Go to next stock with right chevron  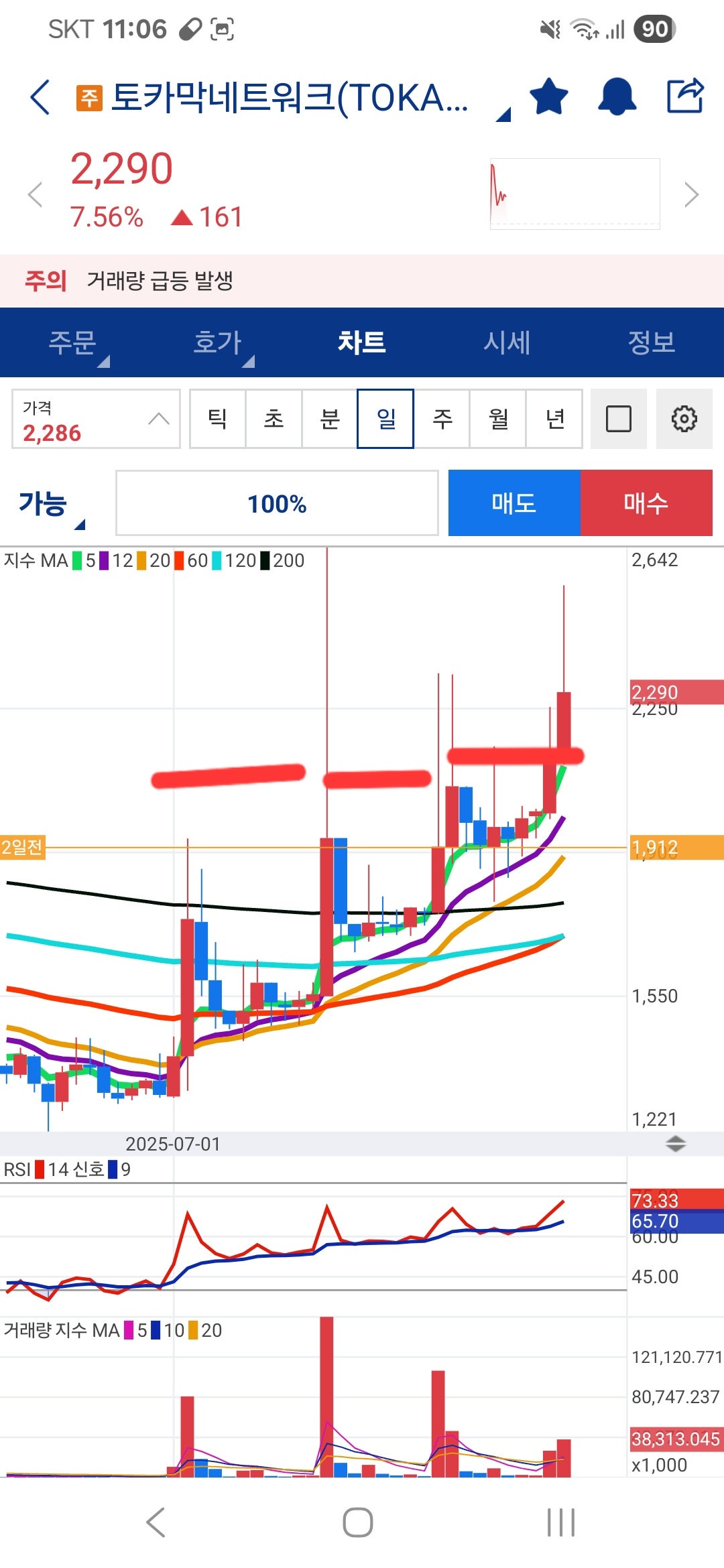click(x=691, y=195)
